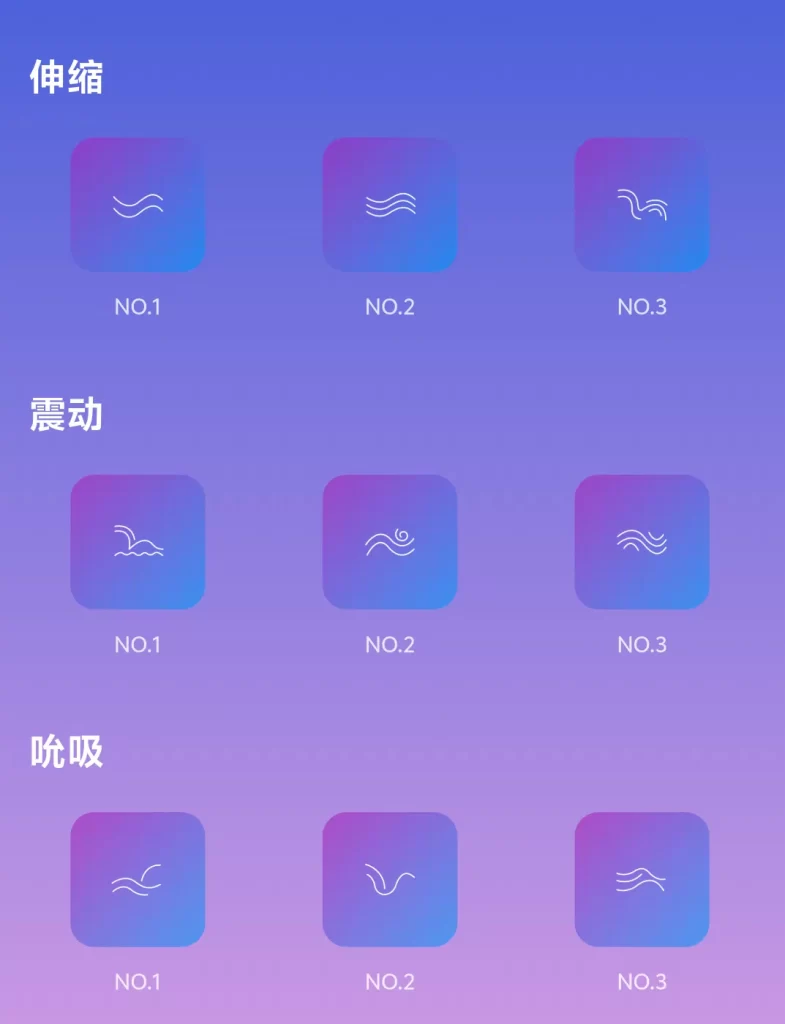Screen dimensions: 785x1024
Task: Select NO.2 triple-wave mode in 伸缩 section
Action: [390, 205]
